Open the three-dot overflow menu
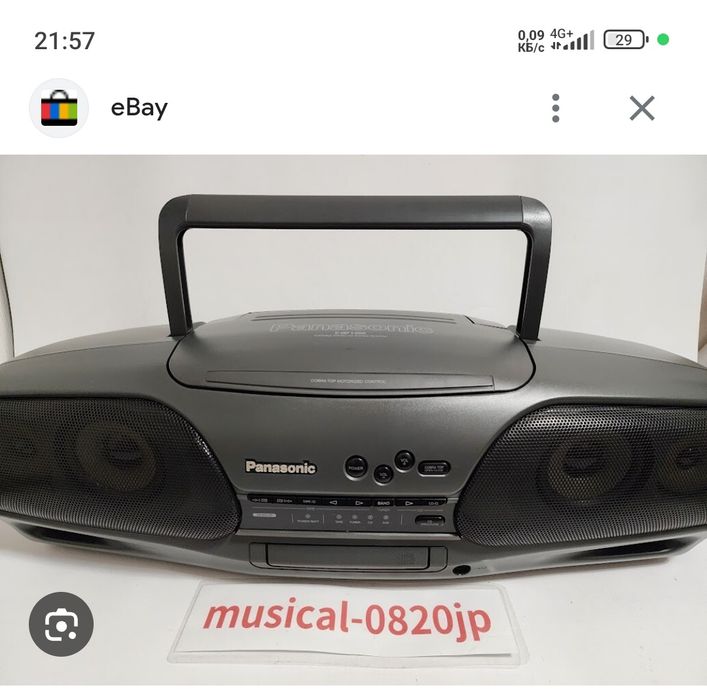The height and width of the screenshot is (700, 707). click(x=556, y=108)
